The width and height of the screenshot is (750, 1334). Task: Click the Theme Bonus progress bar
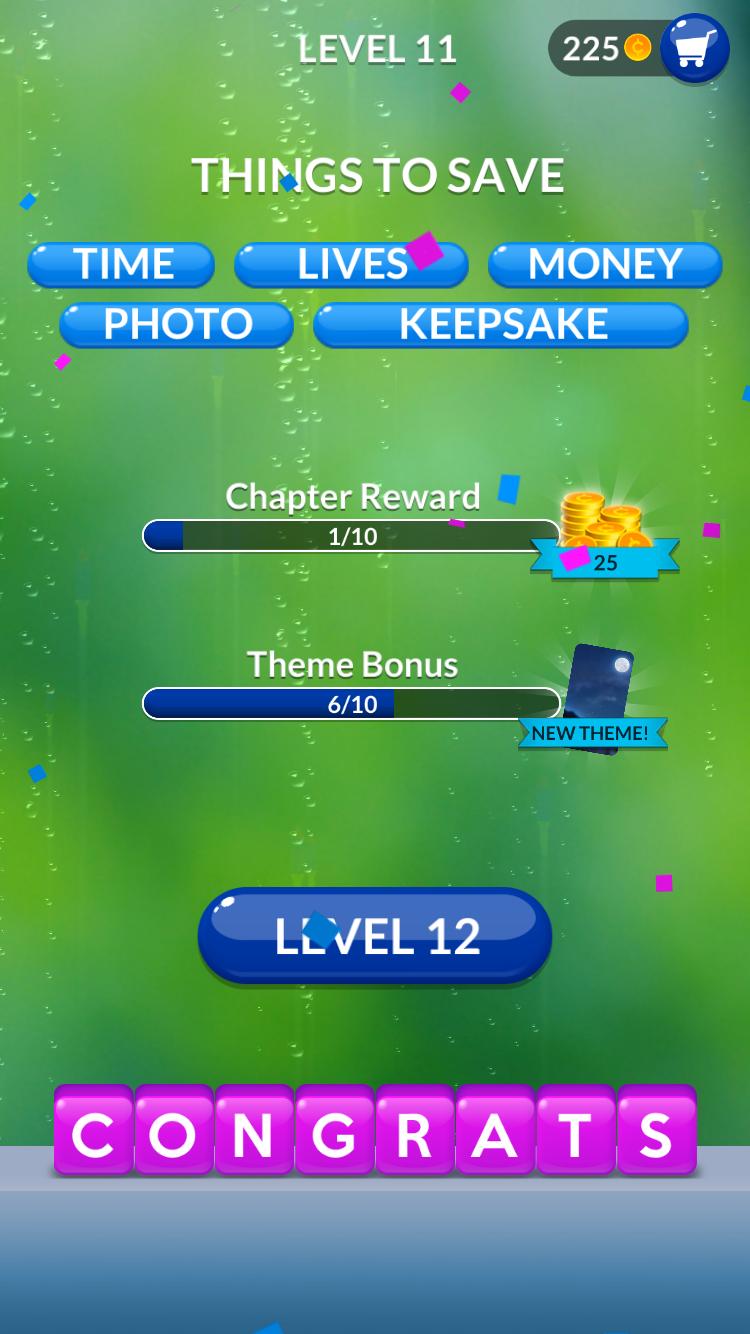(x=351, y=703)
